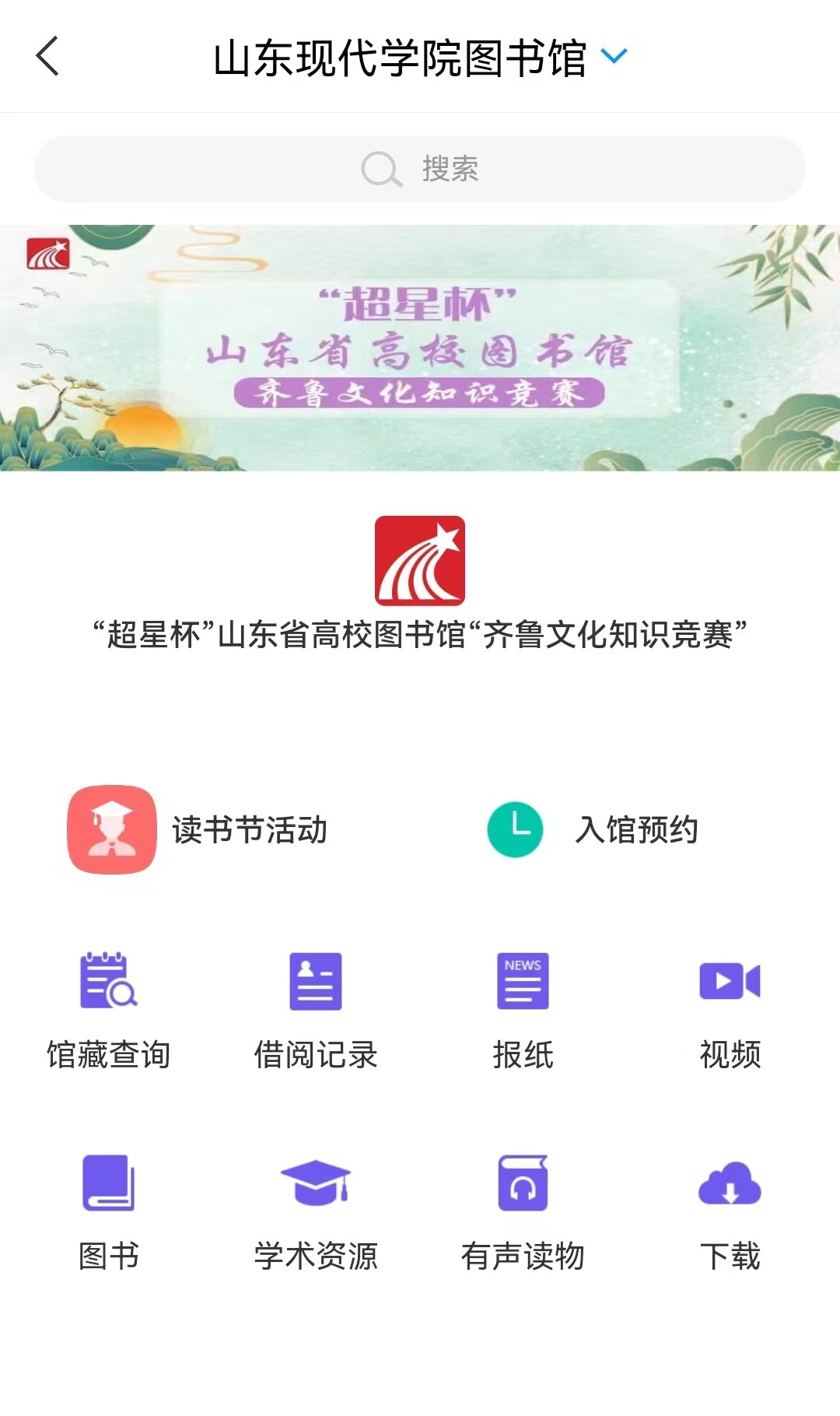Open 读书节活动
The width and height of the screenshot is (840, 1416).
pos(198,829)
